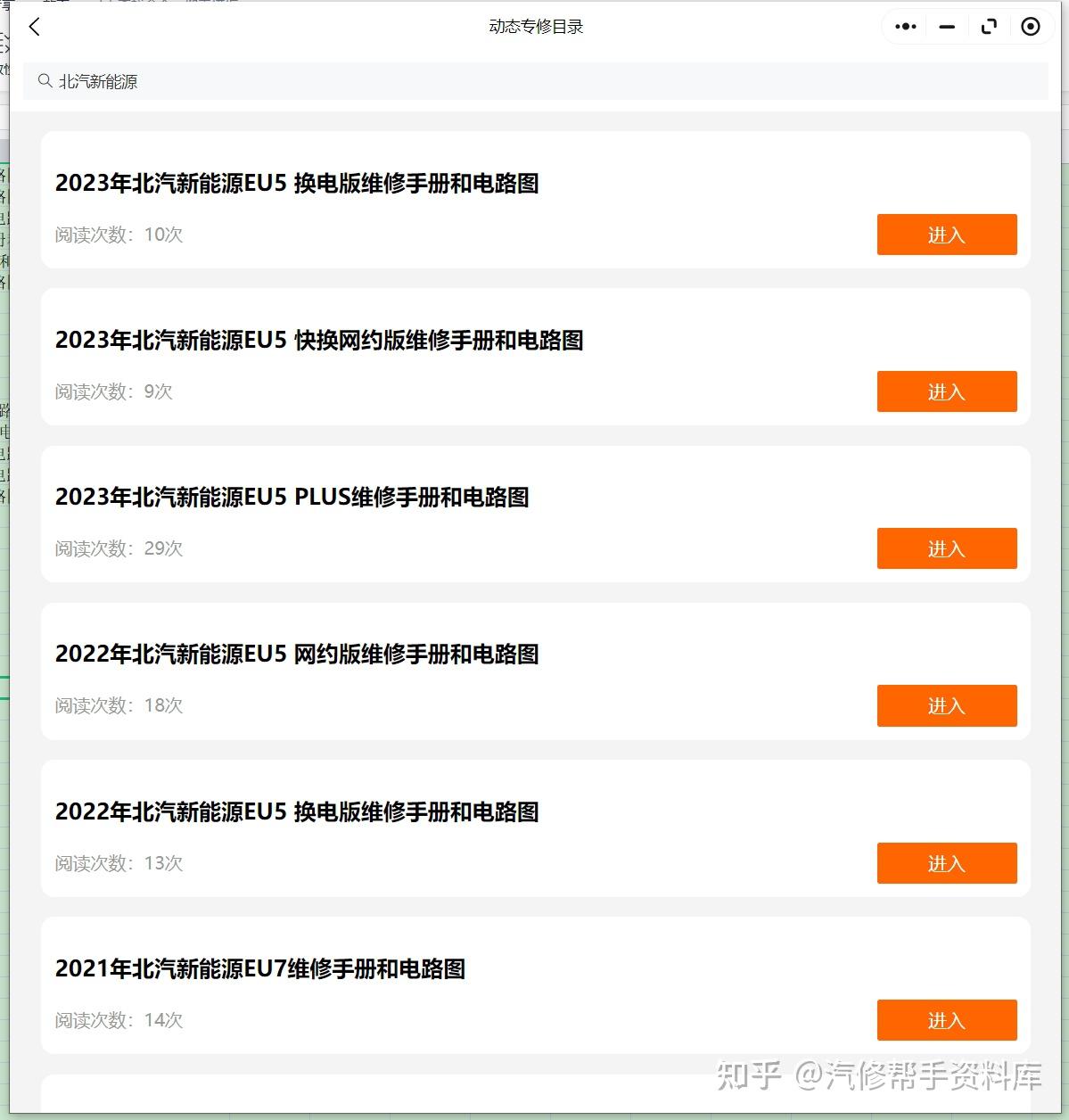The height and width of the screenshot is (1120, 1069).
Task: Open 2023年北汽新能源EU5 PLUS维修手册 entry
Action: (292, 498)
